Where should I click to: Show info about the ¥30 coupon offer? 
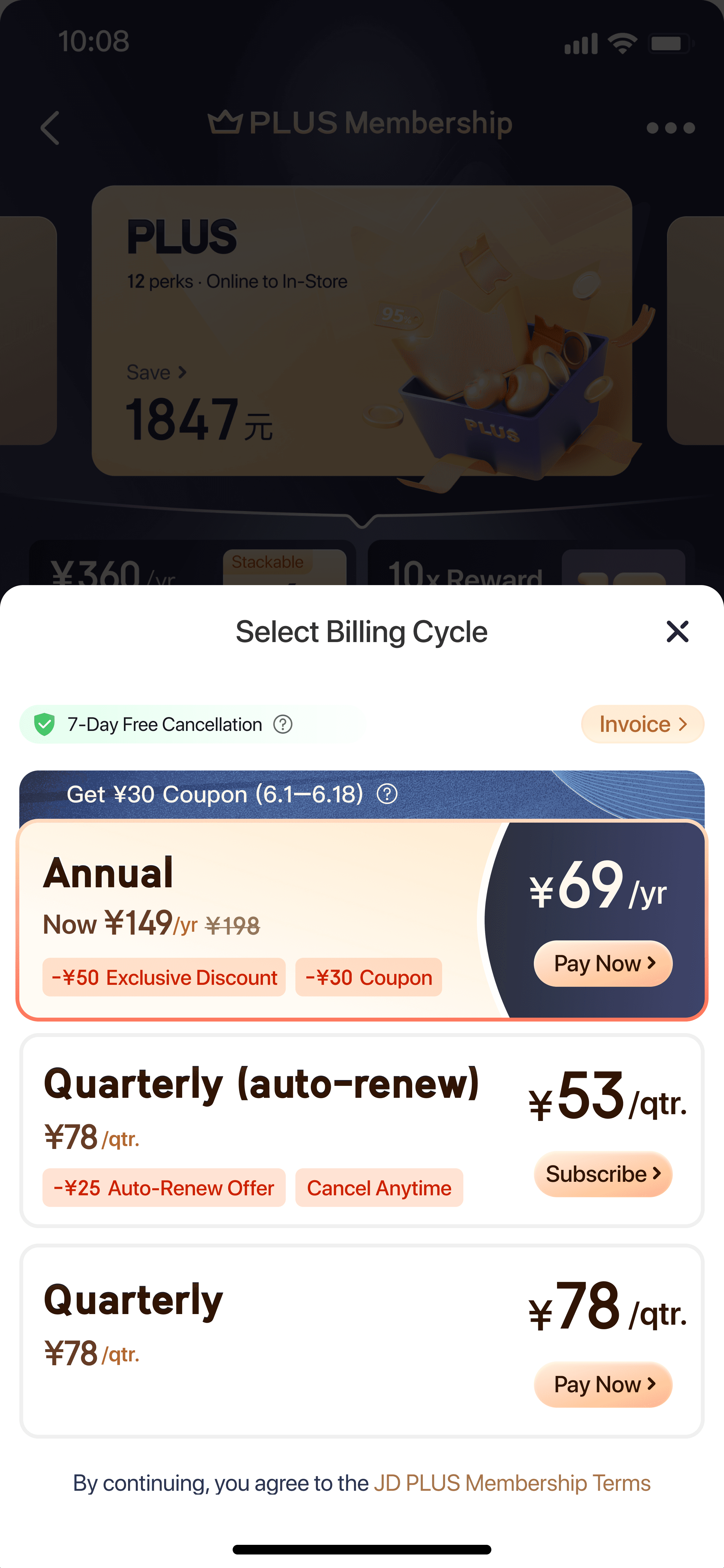[387, 794]
